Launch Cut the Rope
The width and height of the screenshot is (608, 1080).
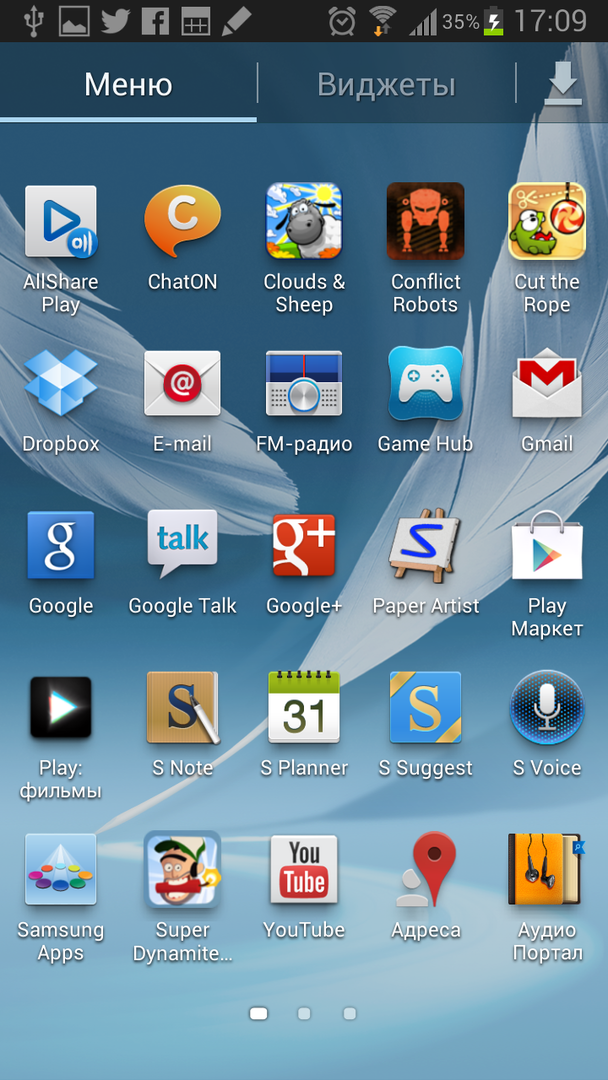pos(546,222)
